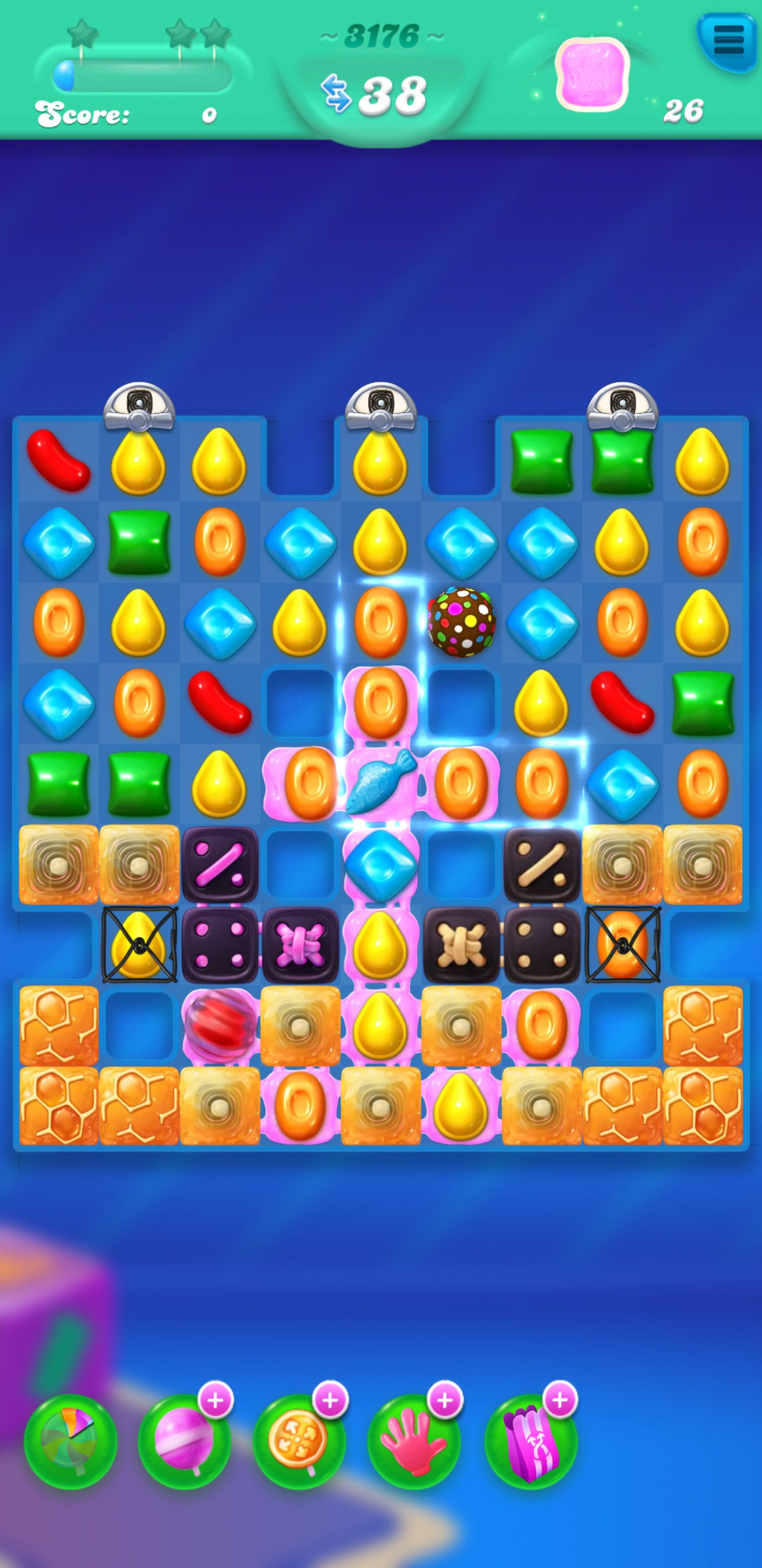Tap the color bomb candy

(x=461, y=622)
